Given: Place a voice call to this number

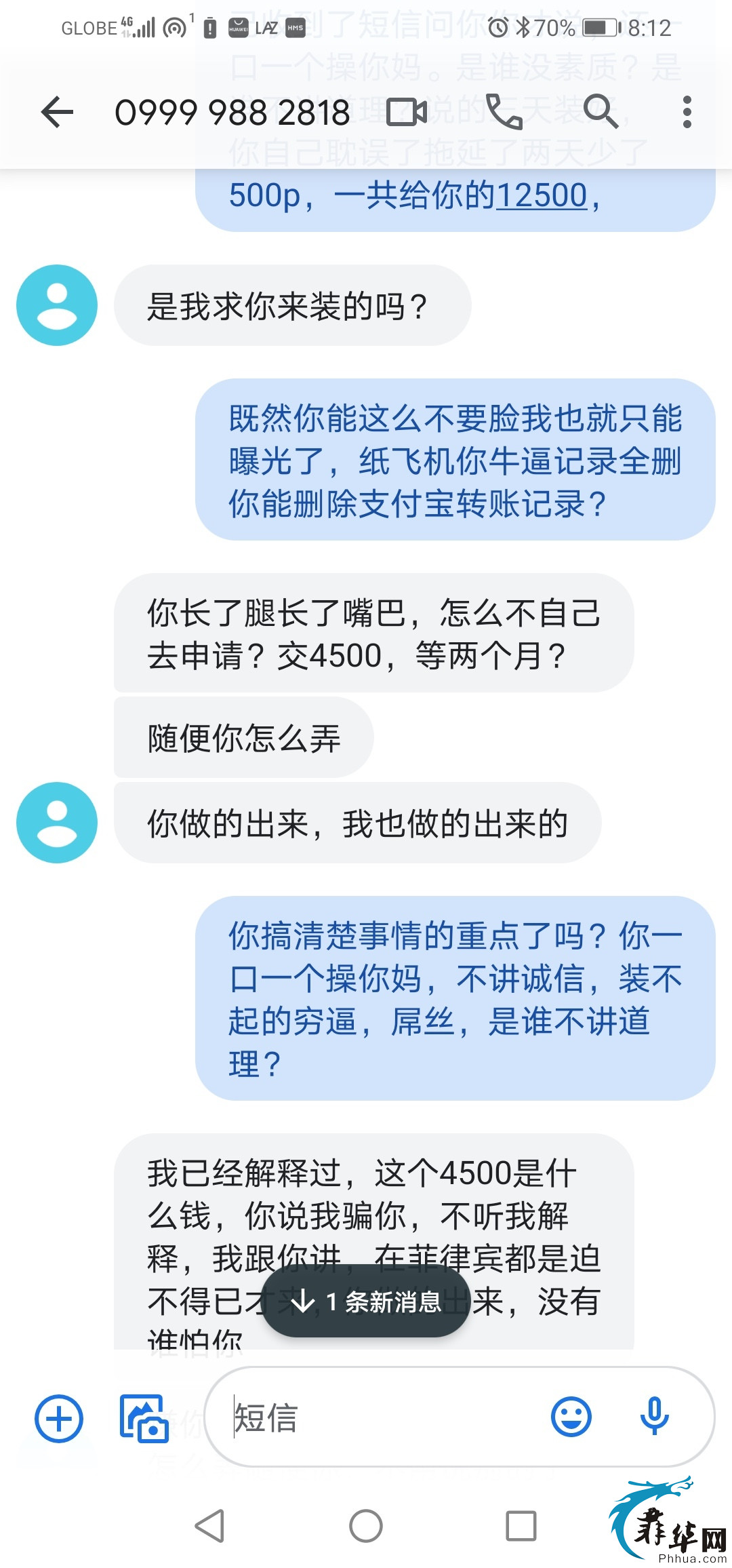Looking at the screenshot, I should (504, 112).
